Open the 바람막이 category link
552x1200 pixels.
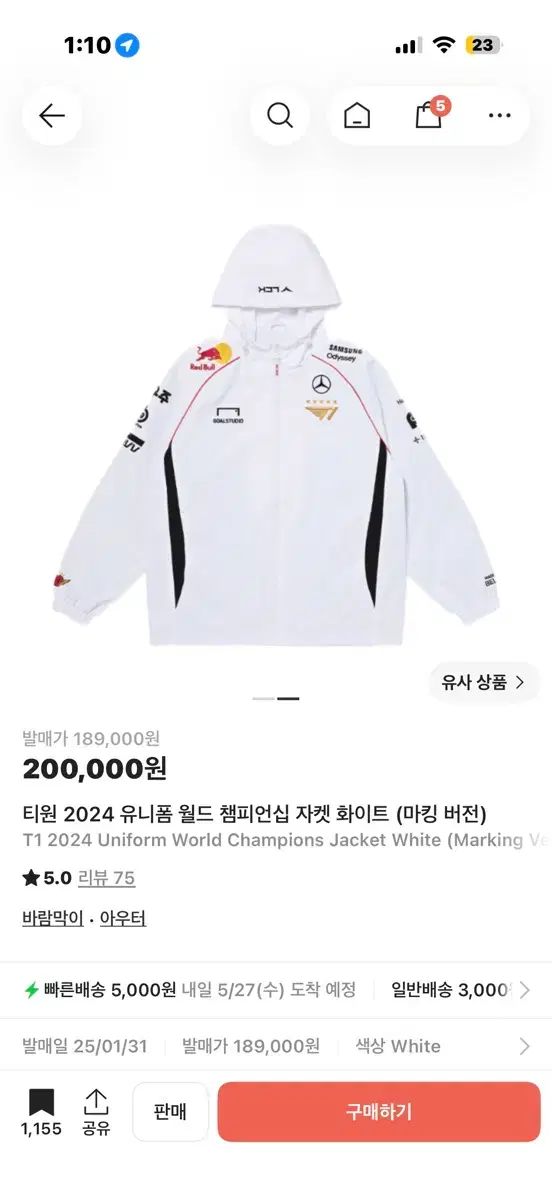(x=53, y=918)
